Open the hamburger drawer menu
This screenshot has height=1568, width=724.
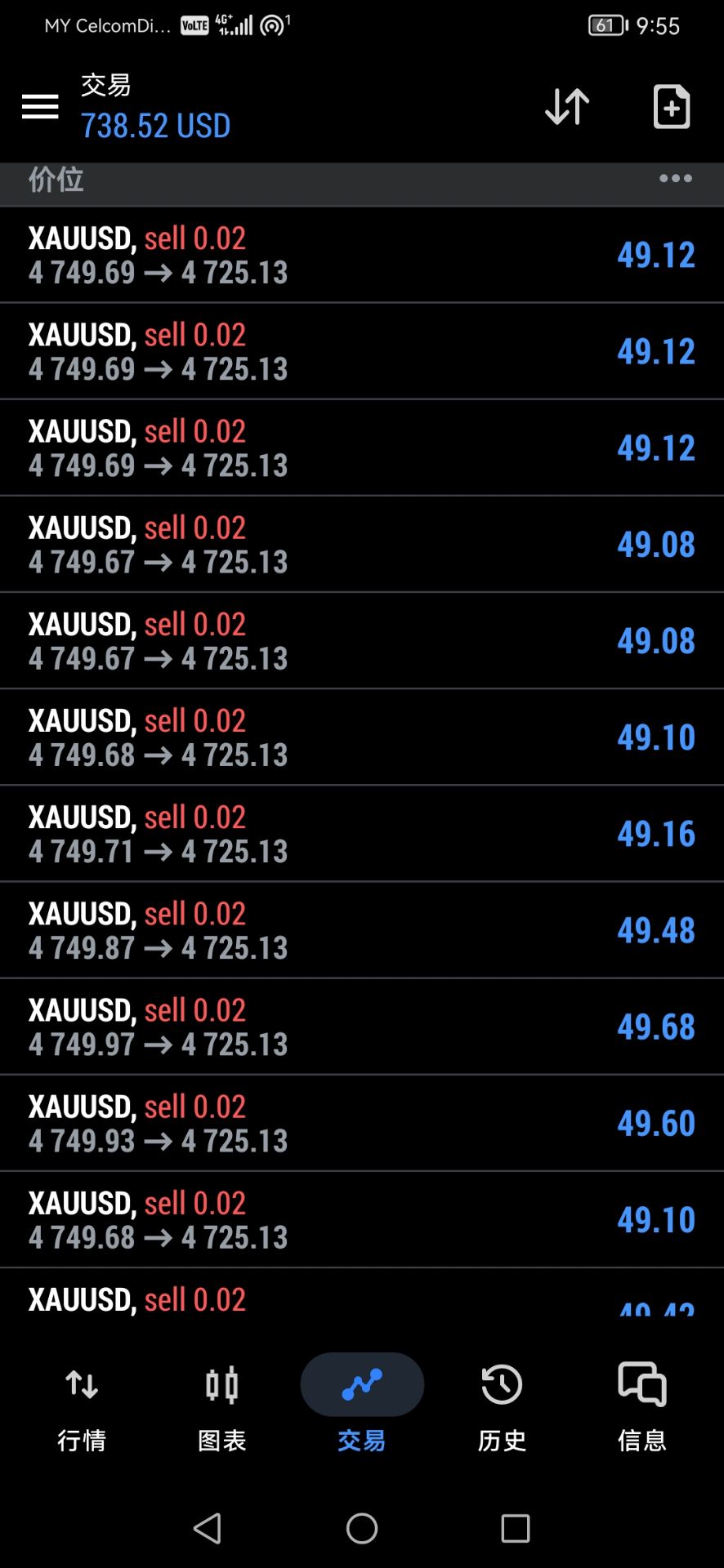[40, 106]
